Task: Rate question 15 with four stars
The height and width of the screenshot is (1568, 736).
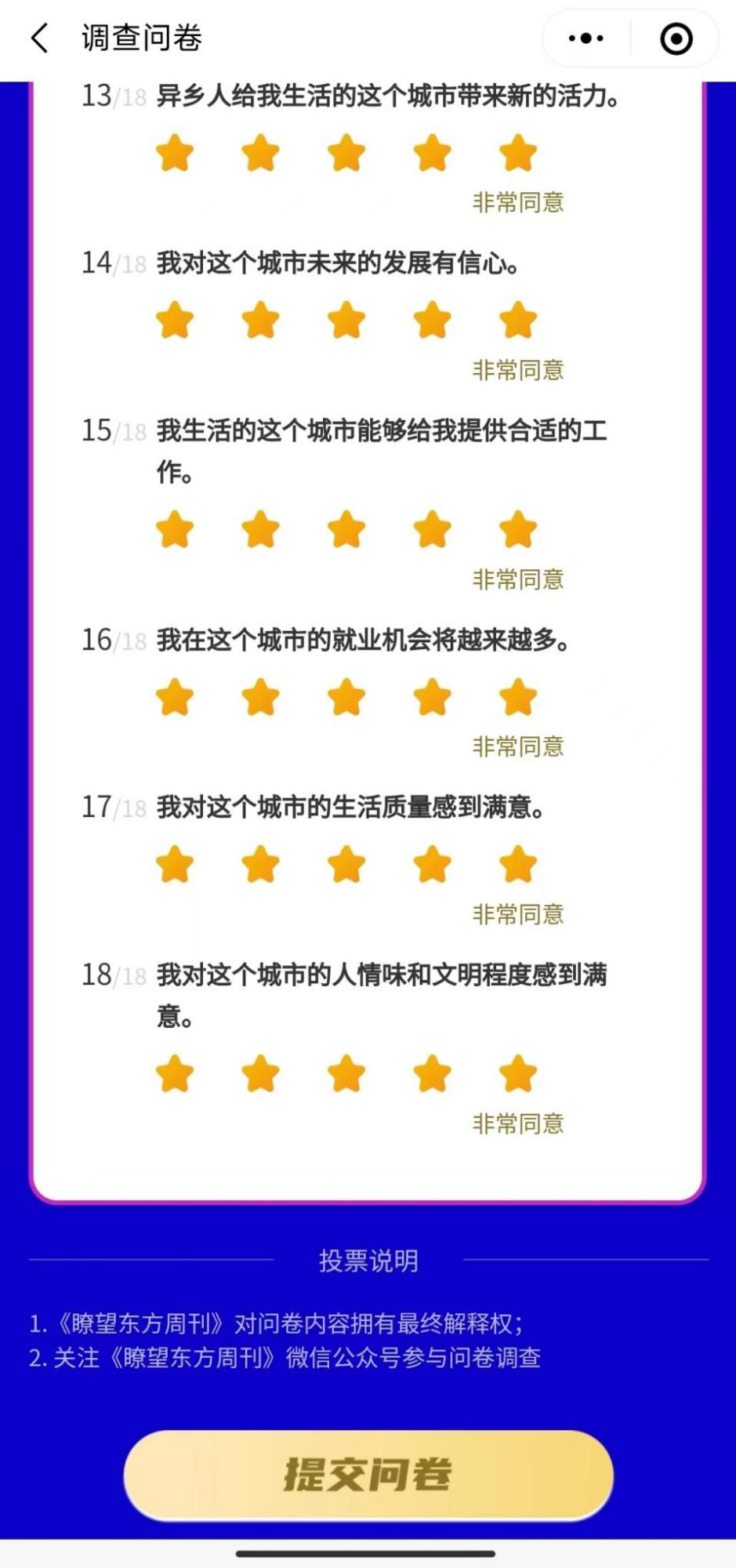Action: click(x=432, y=529)
